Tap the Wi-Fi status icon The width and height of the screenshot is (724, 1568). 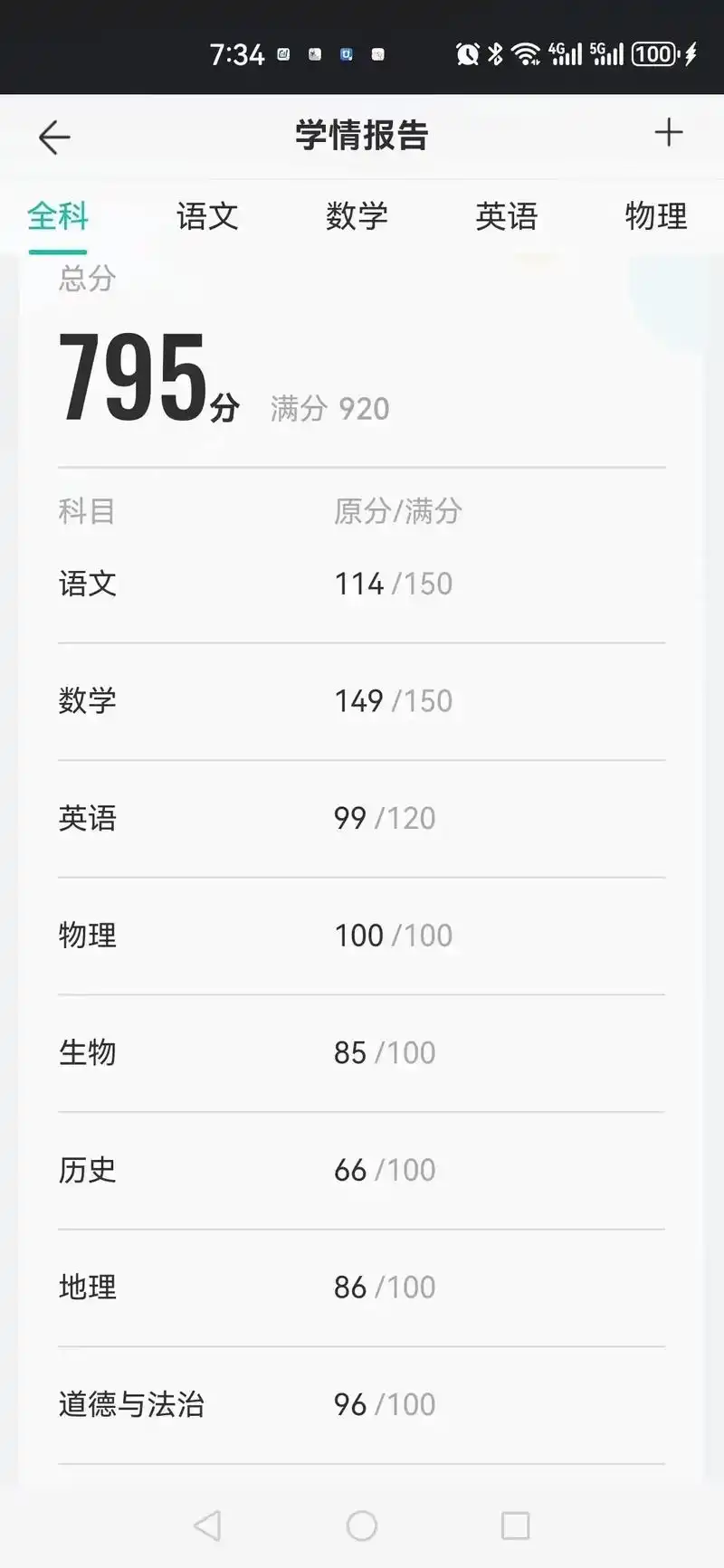pyautogui.click(x=526, y=53)
